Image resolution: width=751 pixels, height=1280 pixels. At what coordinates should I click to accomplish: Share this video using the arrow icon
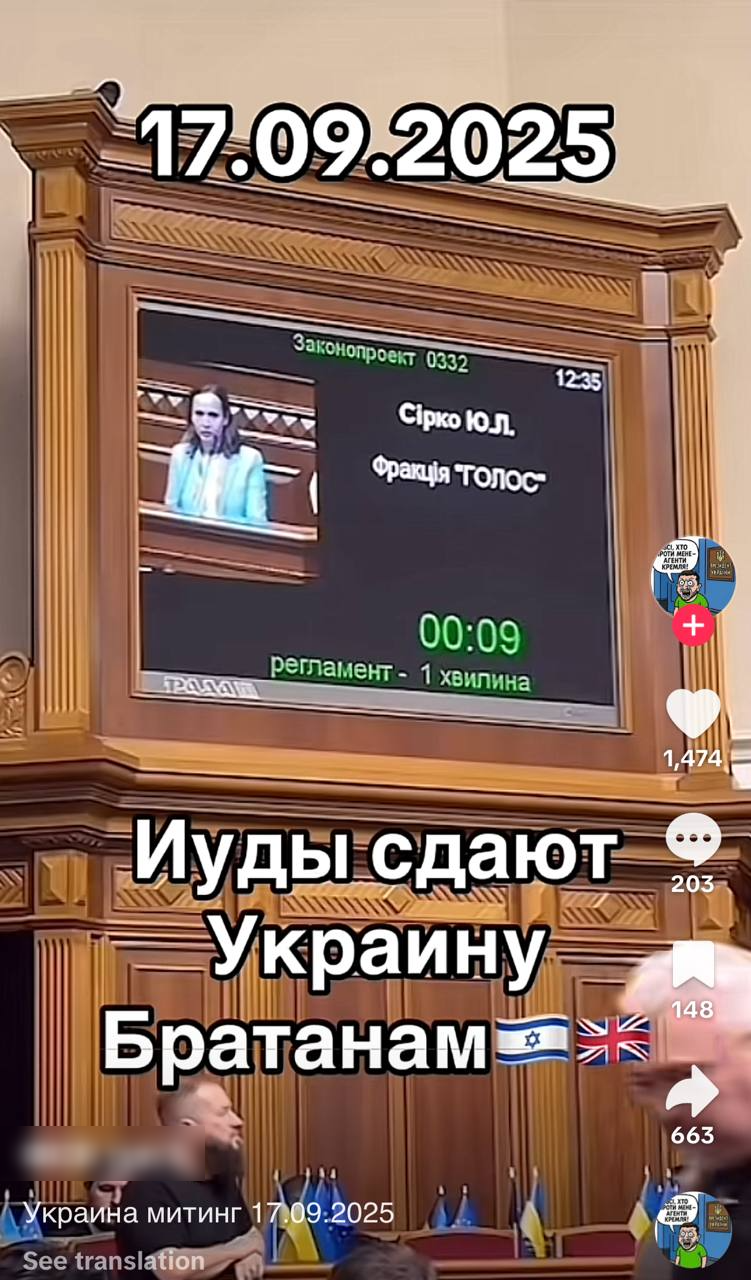[x=693, y=1091]
